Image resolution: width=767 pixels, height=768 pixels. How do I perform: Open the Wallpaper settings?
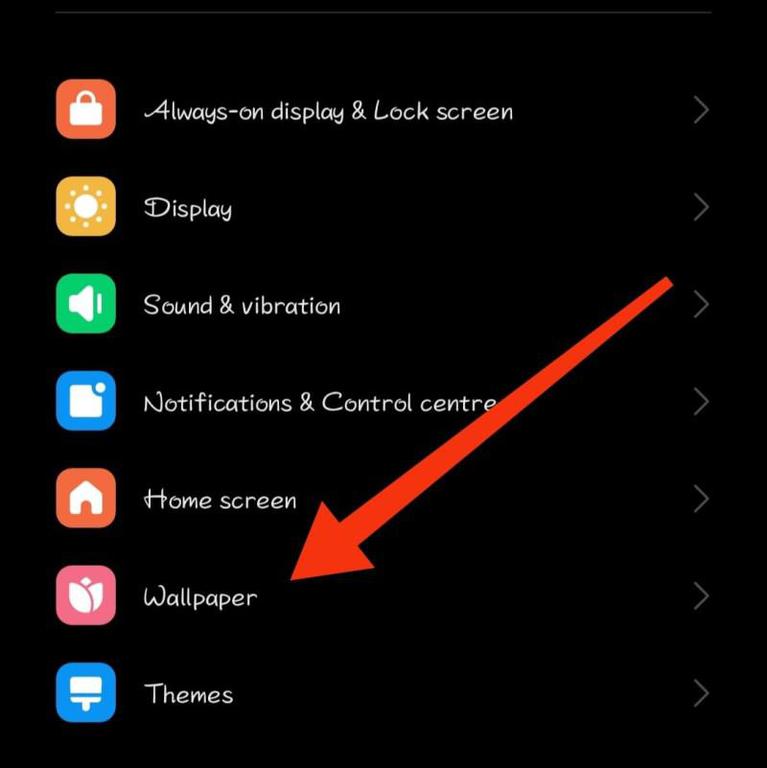point(200,598)
